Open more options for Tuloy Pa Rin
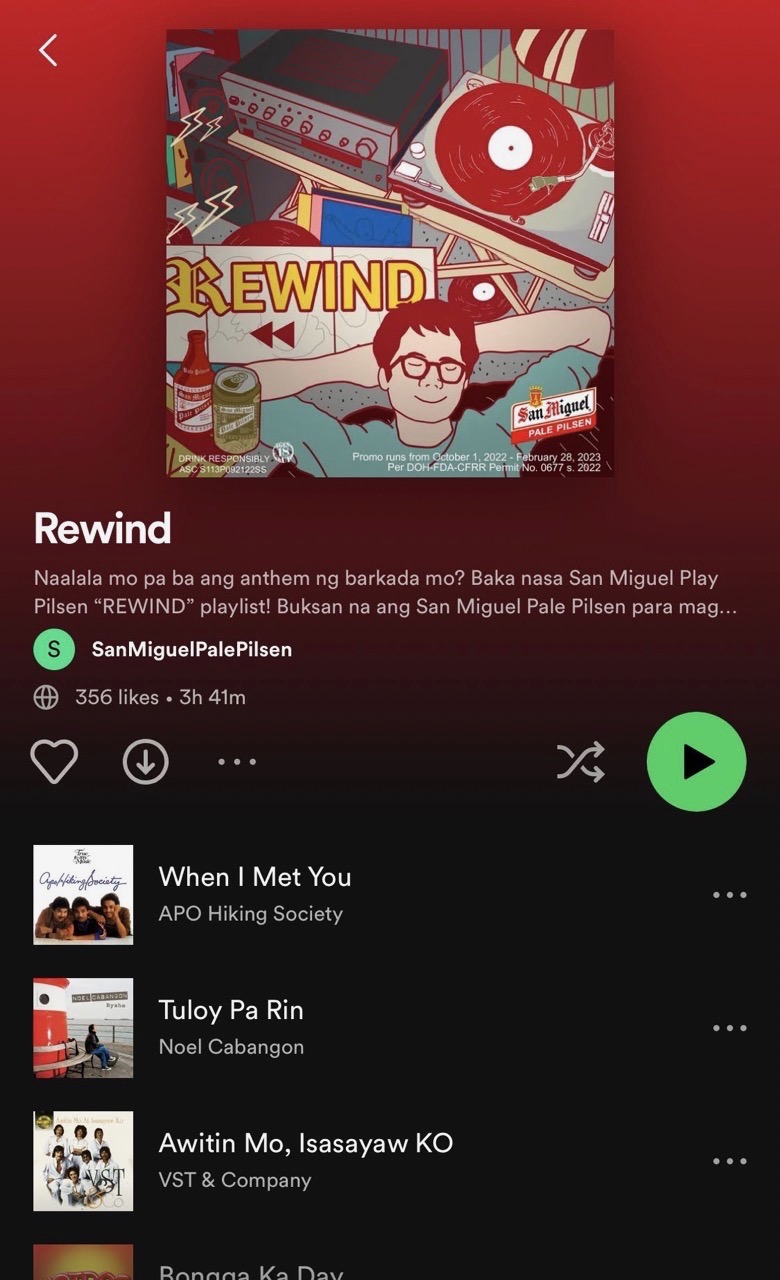 click(729, 1028)
